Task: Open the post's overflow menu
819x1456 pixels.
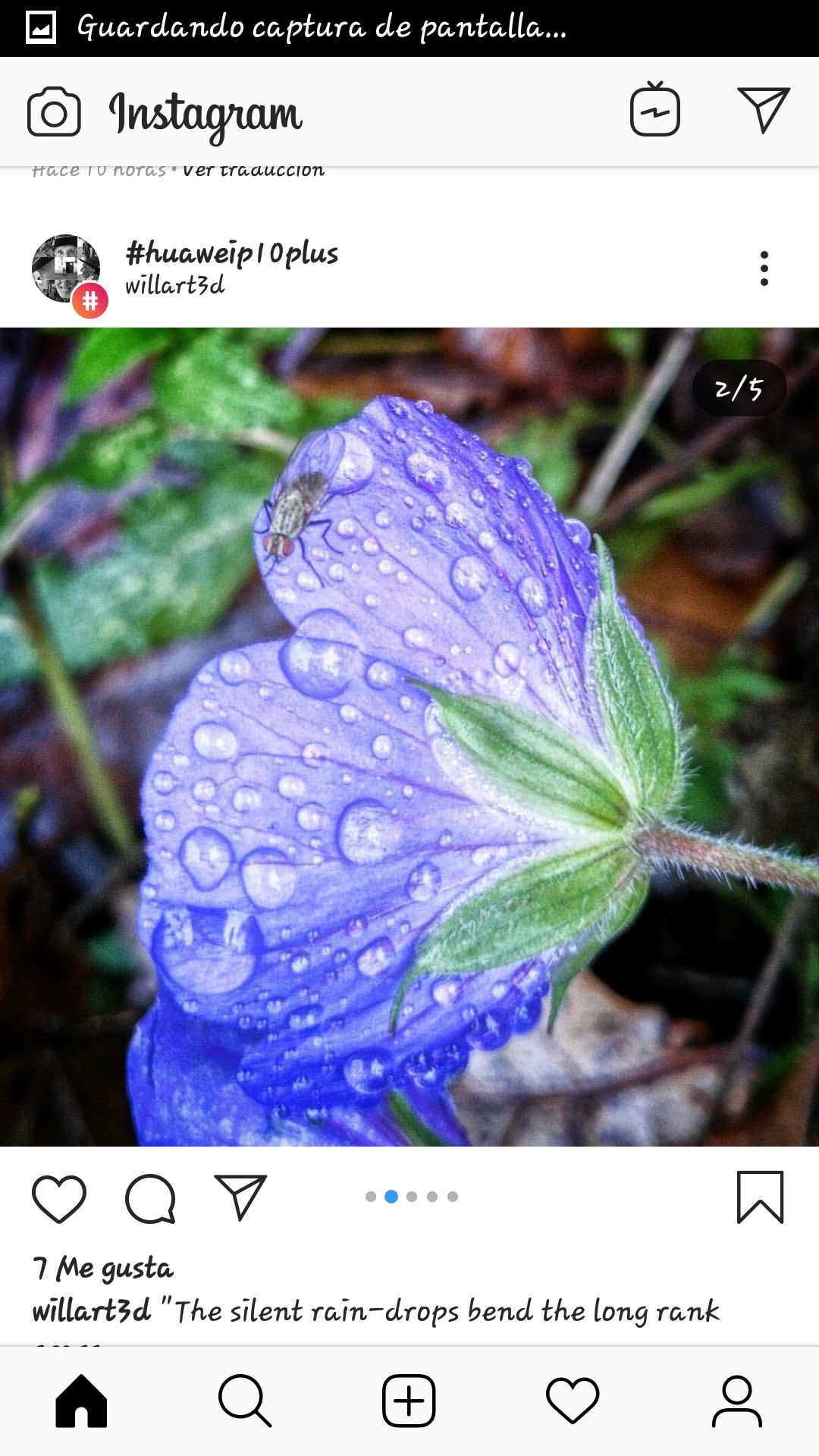Action: [764, 268]
